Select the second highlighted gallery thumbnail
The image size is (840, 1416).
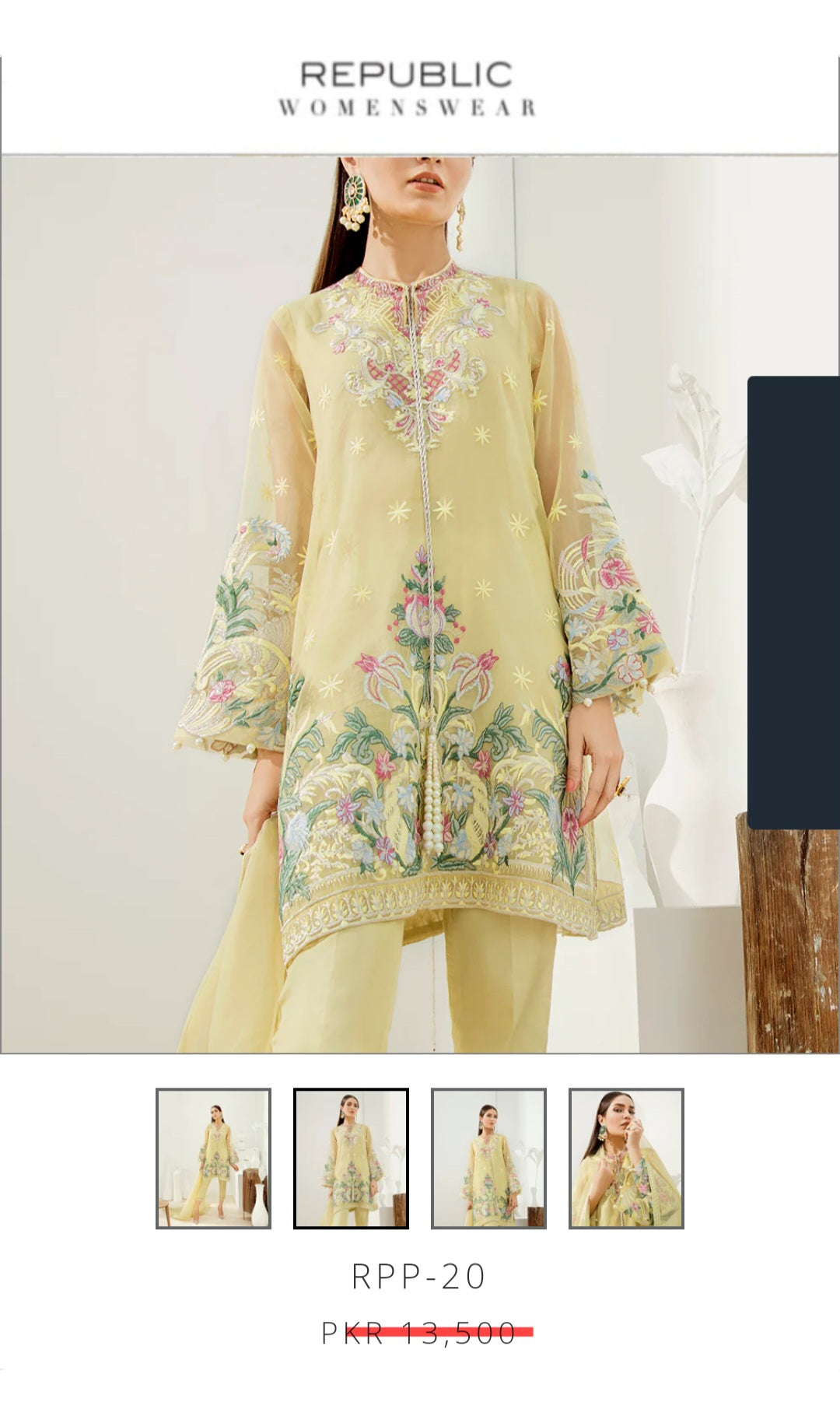click(351, 1158)
